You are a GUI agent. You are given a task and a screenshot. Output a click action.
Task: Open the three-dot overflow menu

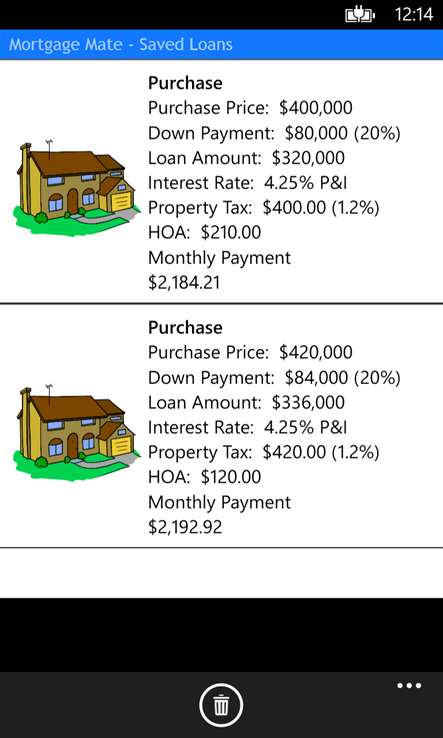[x=409, y=686]
